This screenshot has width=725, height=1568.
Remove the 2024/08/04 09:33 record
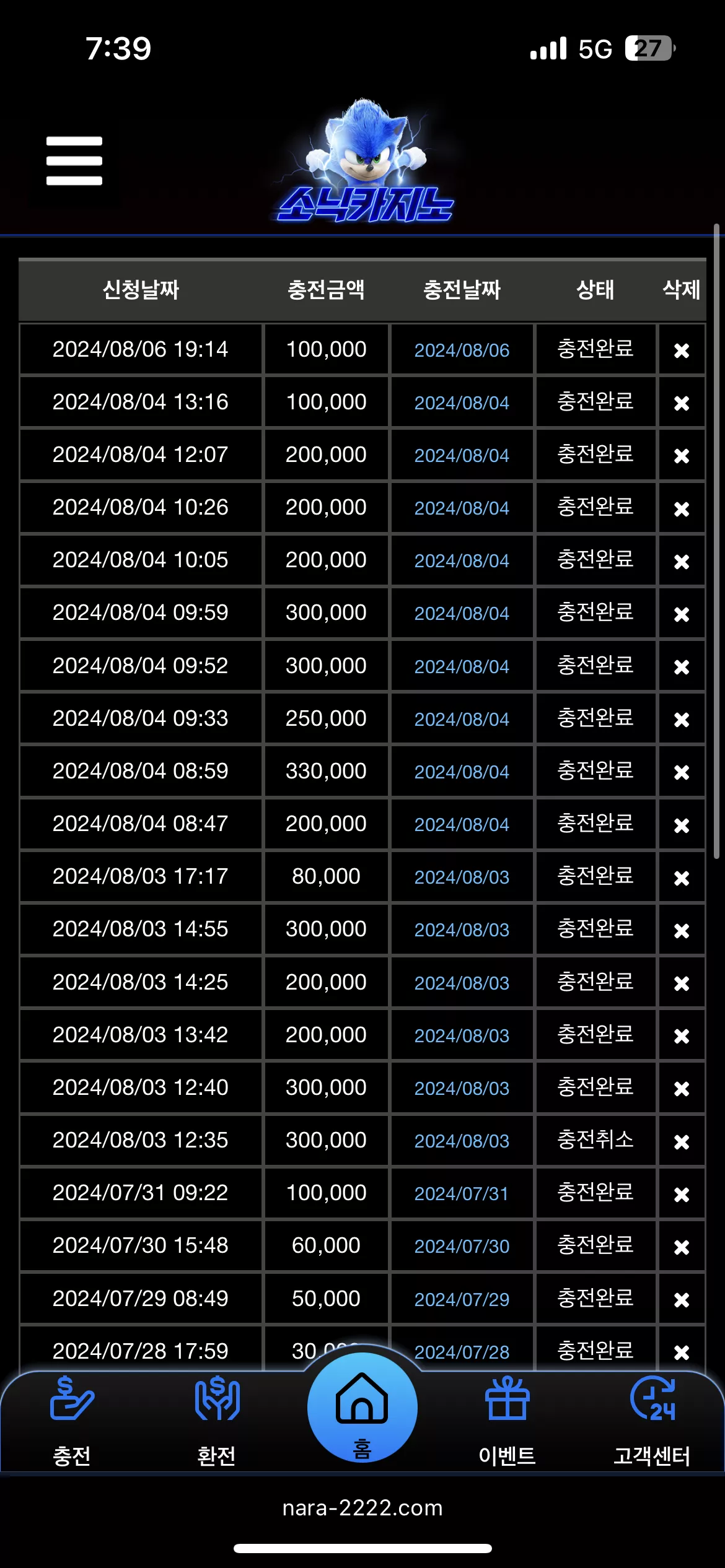(x=682, y=720)
